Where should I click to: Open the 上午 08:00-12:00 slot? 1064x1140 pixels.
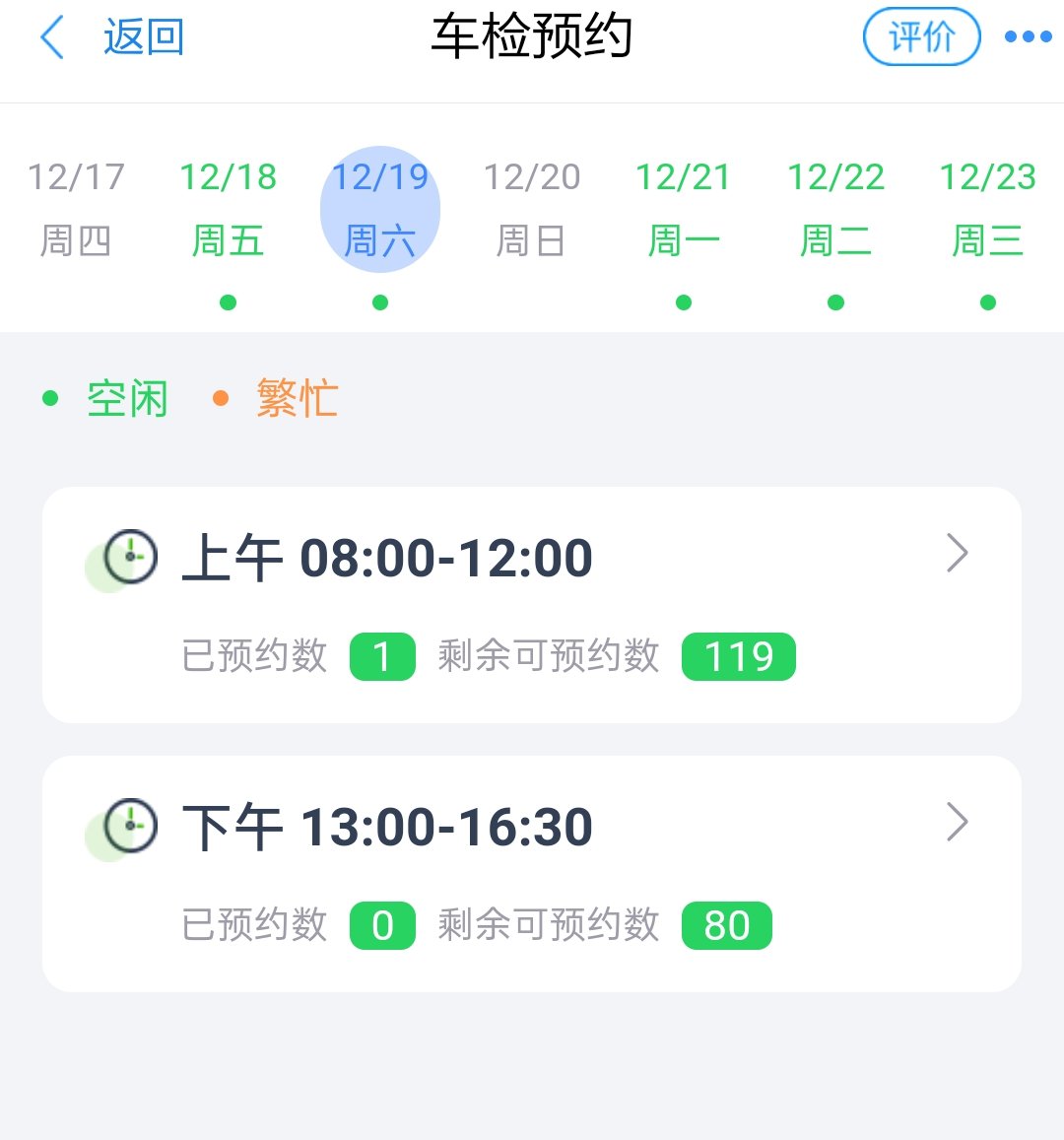click(x=532, y=604)
